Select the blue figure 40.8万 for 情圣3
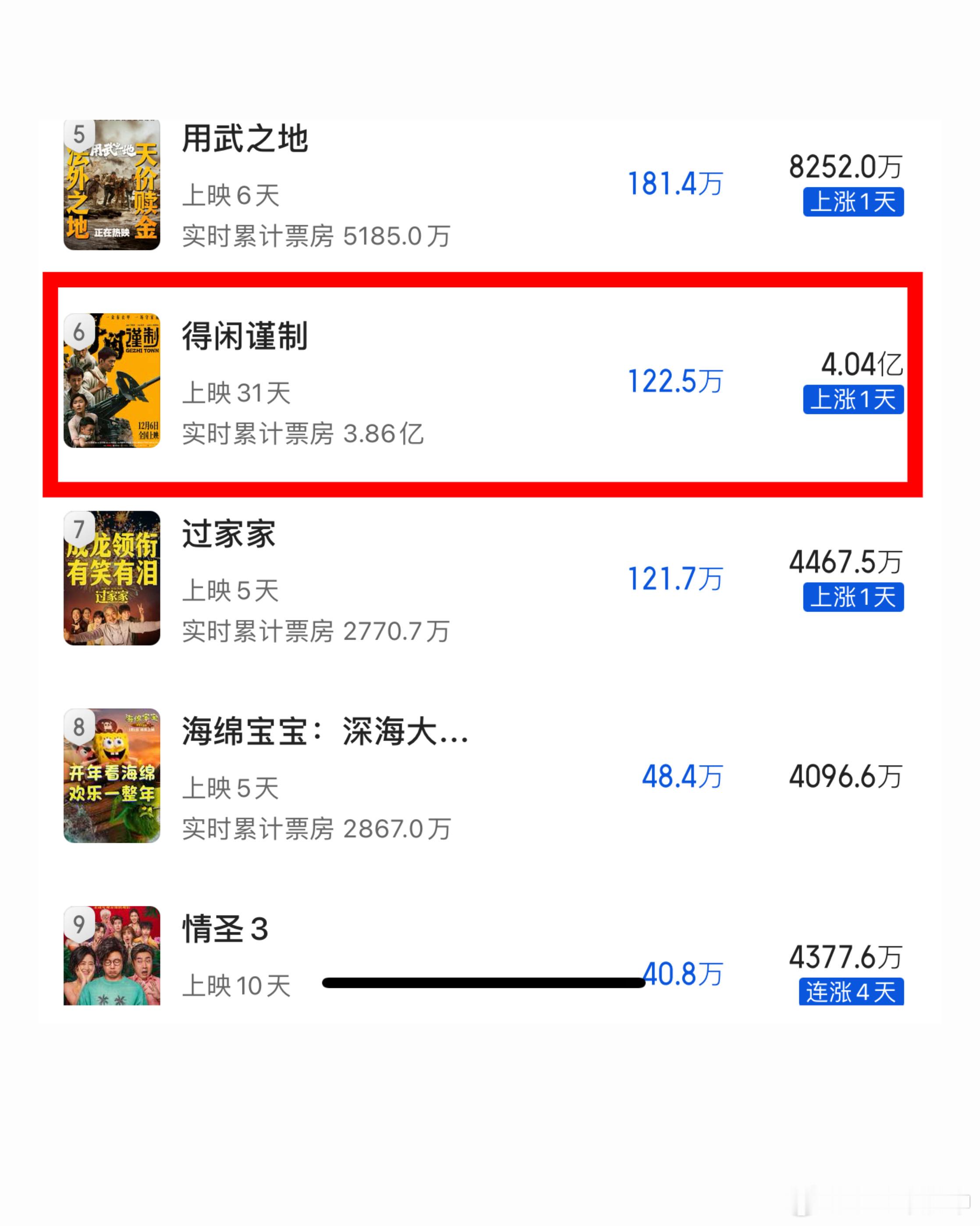Viewport: 980px width, 1226px height. pyautogui.click(x=684, y=973)
